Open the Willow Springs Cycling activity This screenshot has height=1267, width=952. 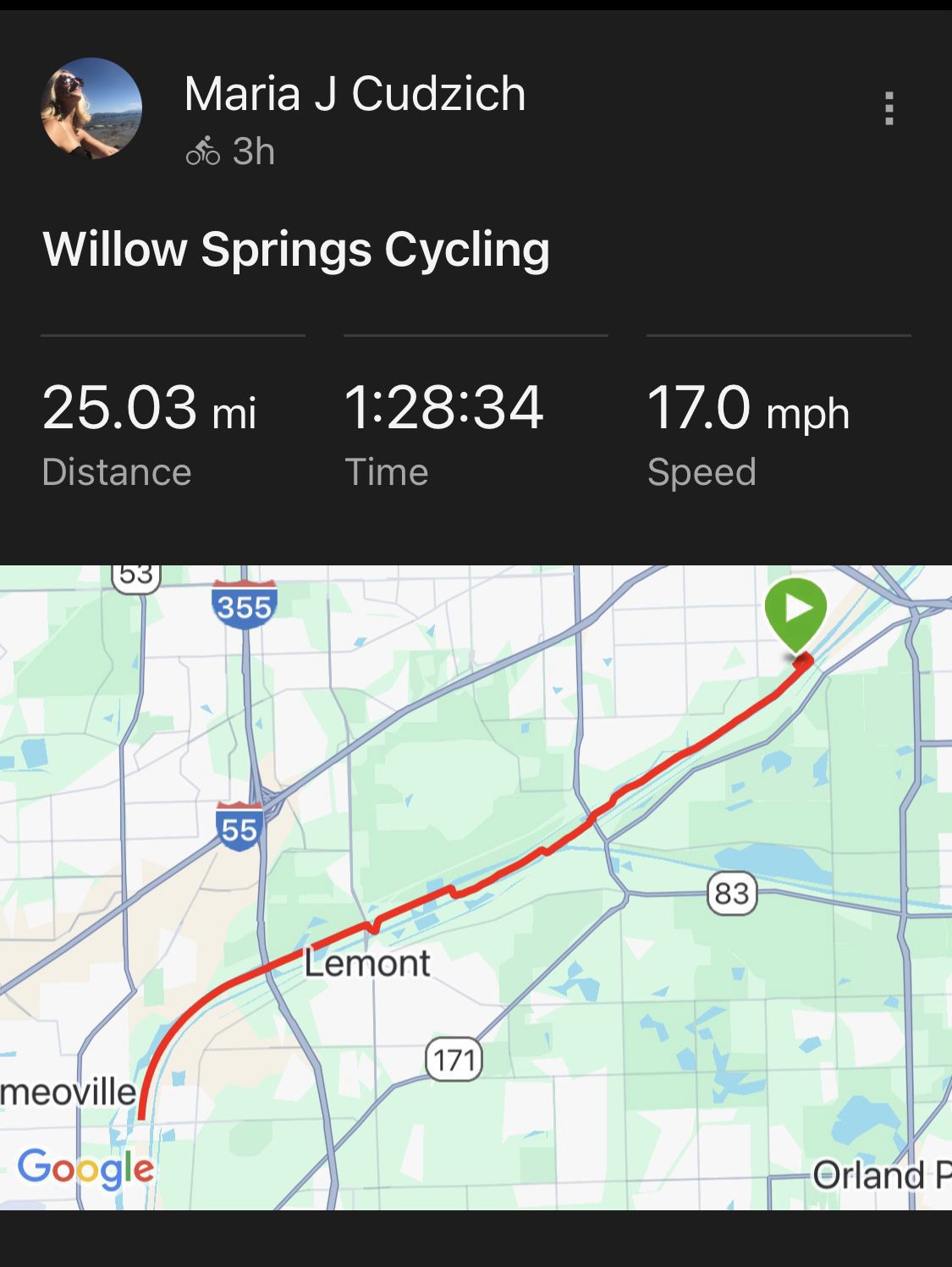(x=296, y=250)
